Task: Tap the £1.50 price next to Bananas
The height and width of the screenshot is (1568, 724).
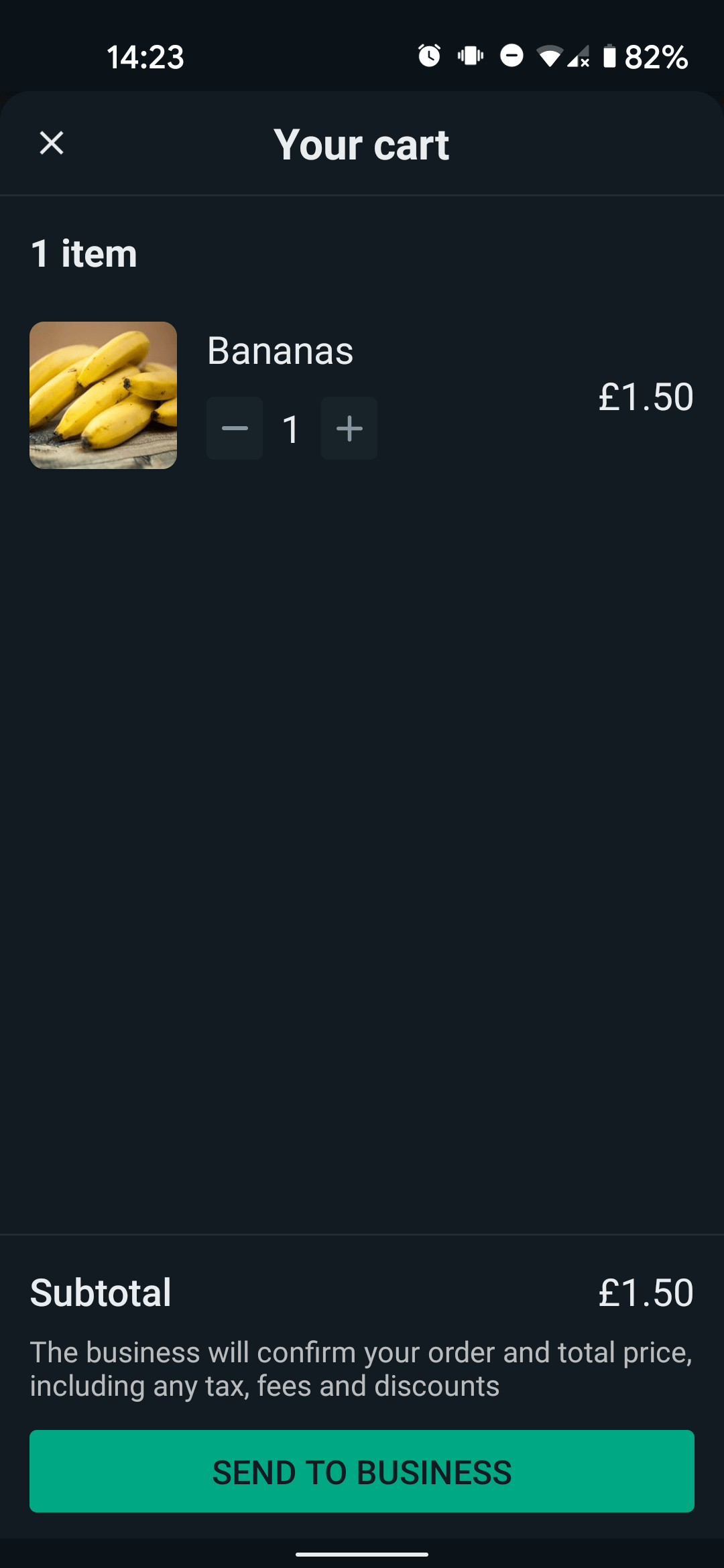Action: [646, 397]
